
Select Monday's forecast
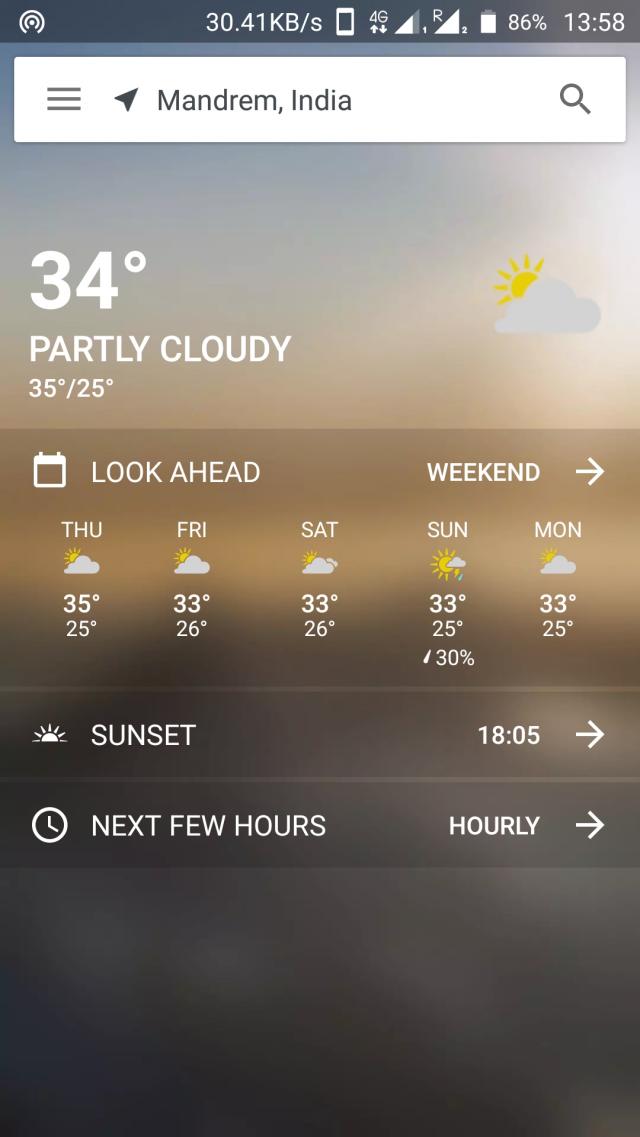tap(557, 580)
